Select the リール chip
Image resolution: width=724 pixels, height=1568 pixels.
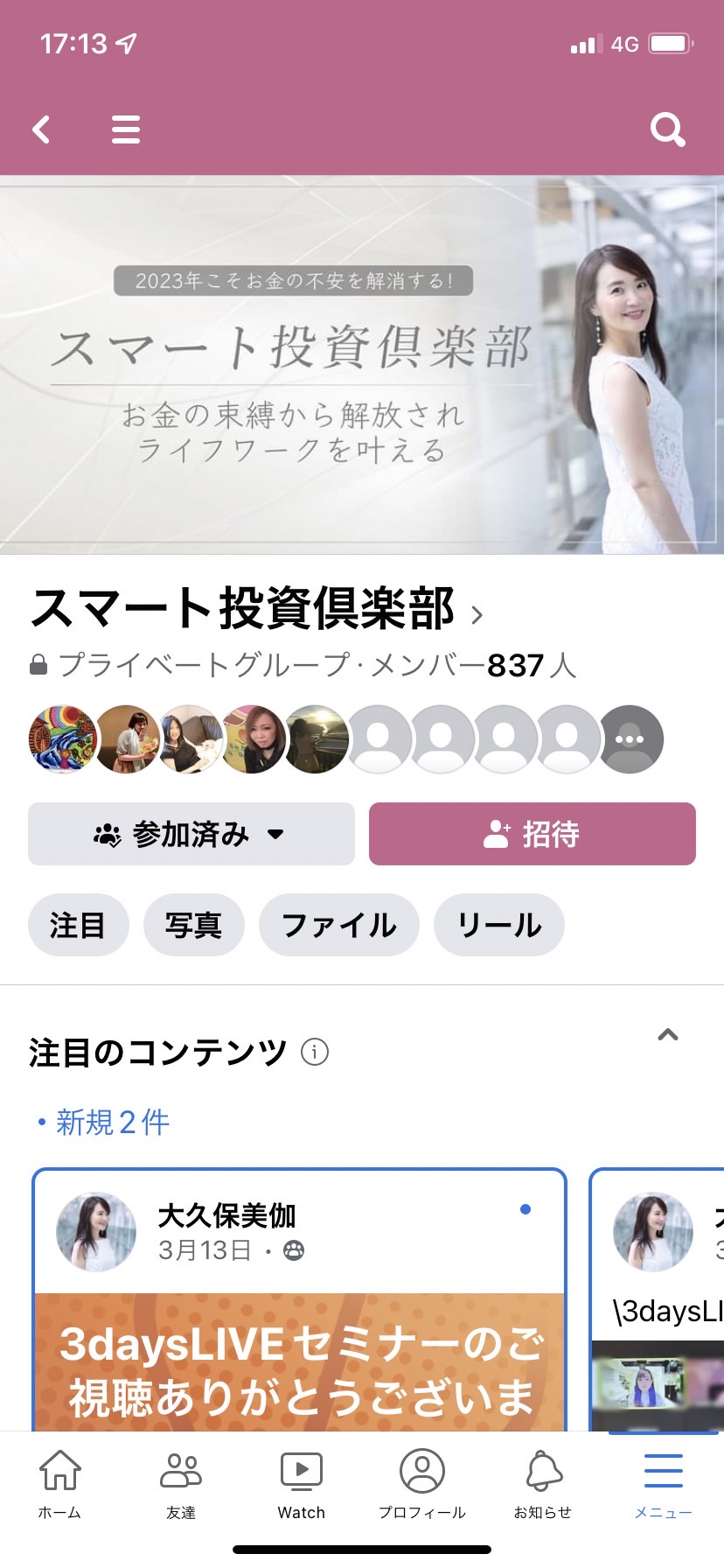[499, 925]
